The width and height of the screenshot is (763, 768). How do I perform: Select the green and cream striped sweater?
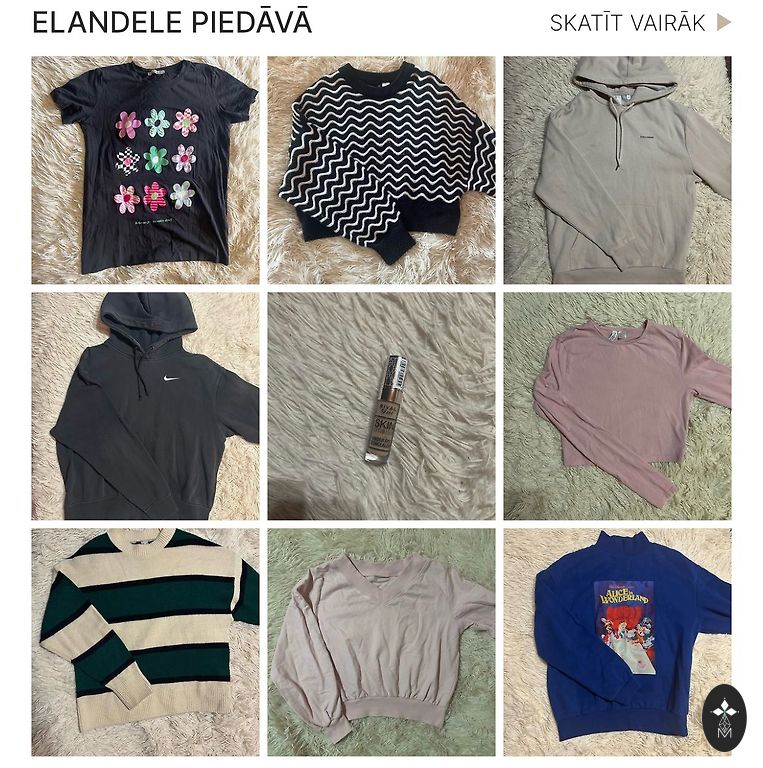pyautogui.click(x=145, y=642)
